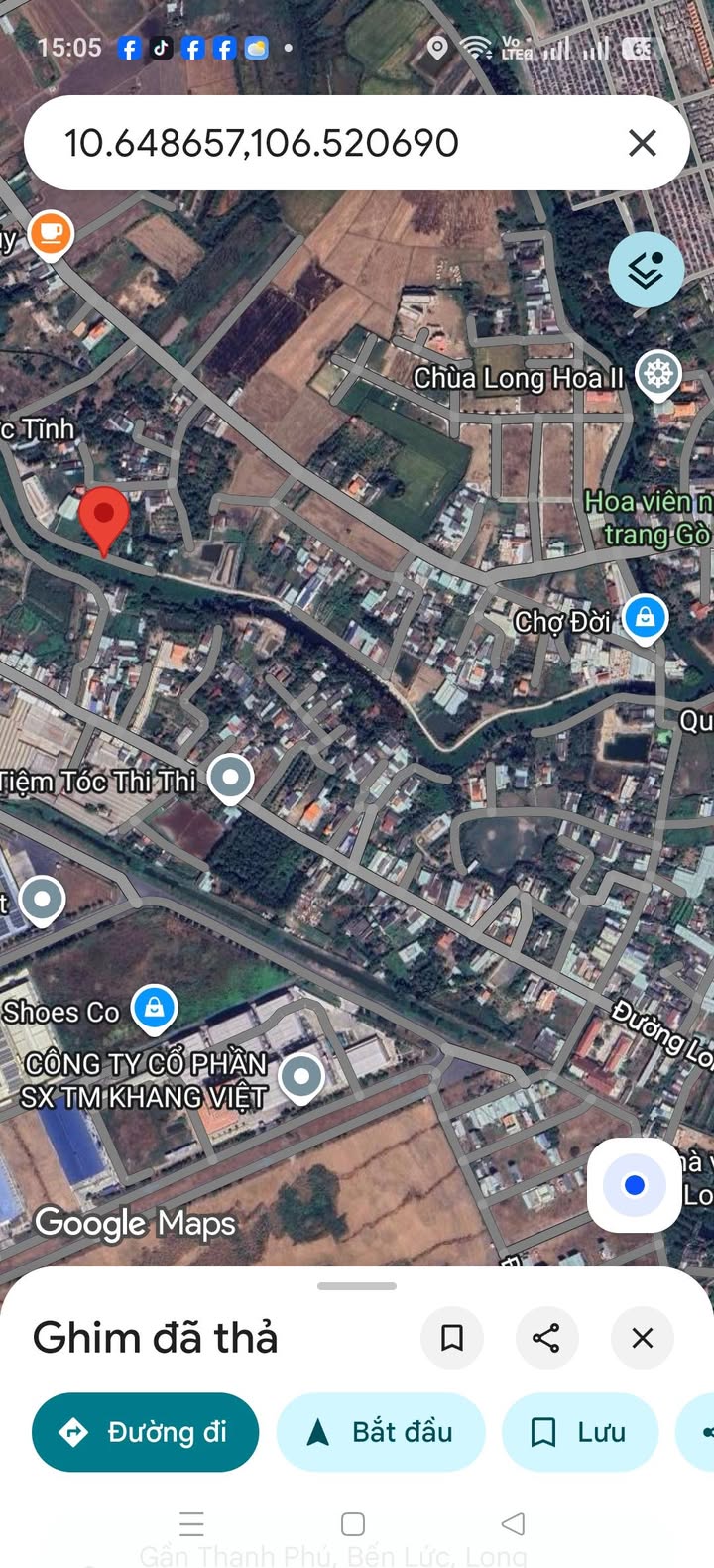Get directions with Đường đi
The height and width of the screenshot is (1568, 714).
point(145,1432)
